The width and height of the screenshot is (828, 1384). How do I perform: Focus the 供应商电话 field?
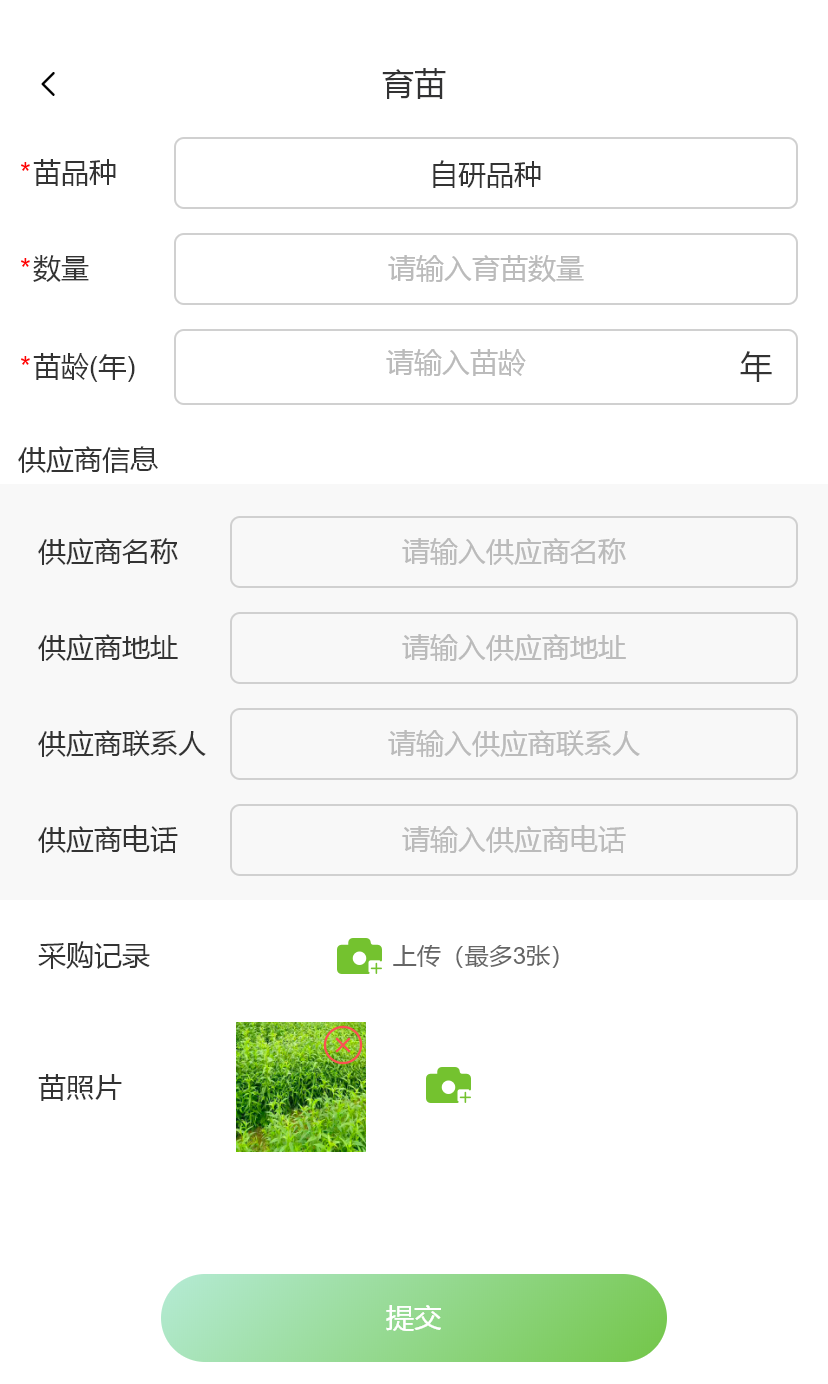pyautogui.click(x=513, y=840)
